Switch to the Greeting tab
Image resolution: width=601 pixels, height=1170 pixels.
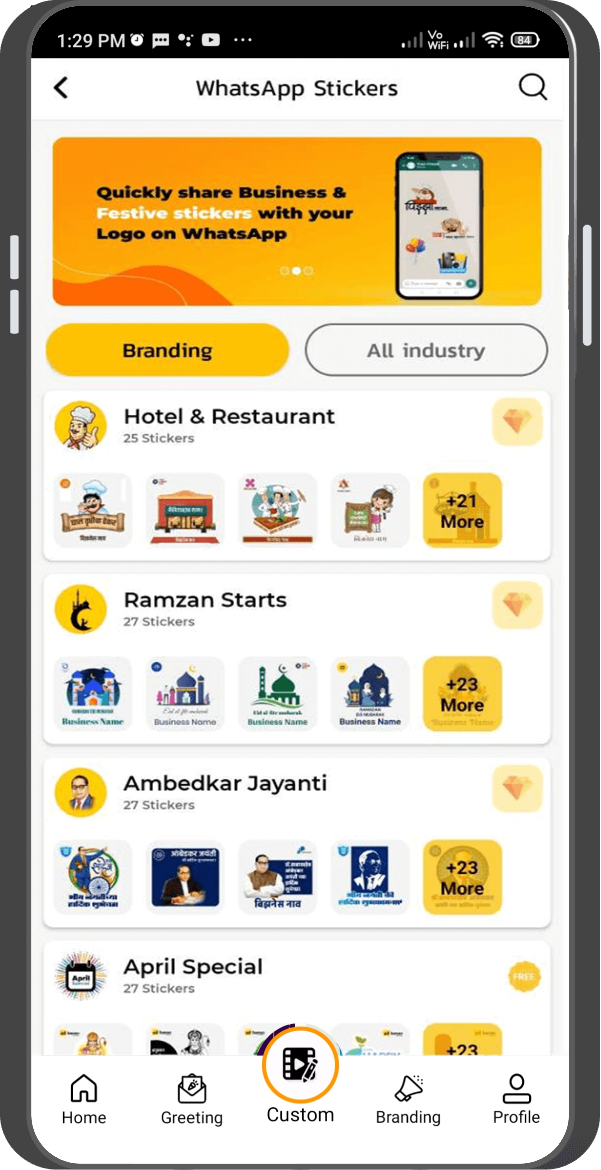point(192,1099)
